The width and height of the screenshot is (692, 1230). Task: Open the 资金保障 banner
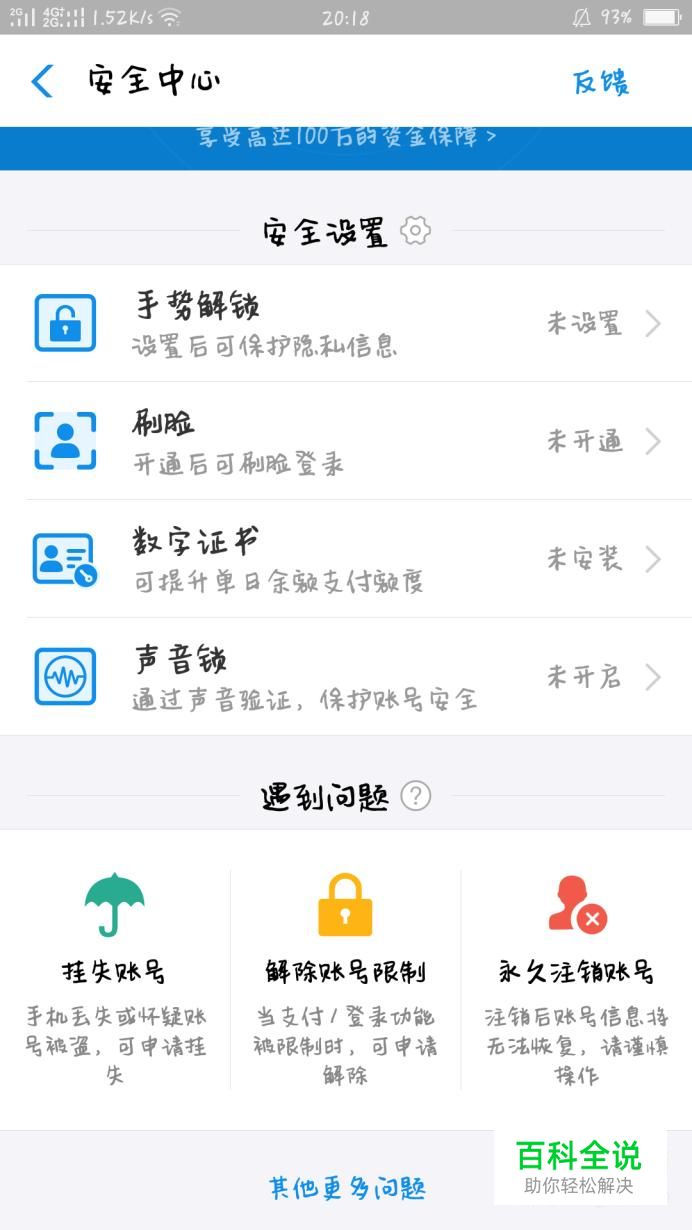click(346, 137)
